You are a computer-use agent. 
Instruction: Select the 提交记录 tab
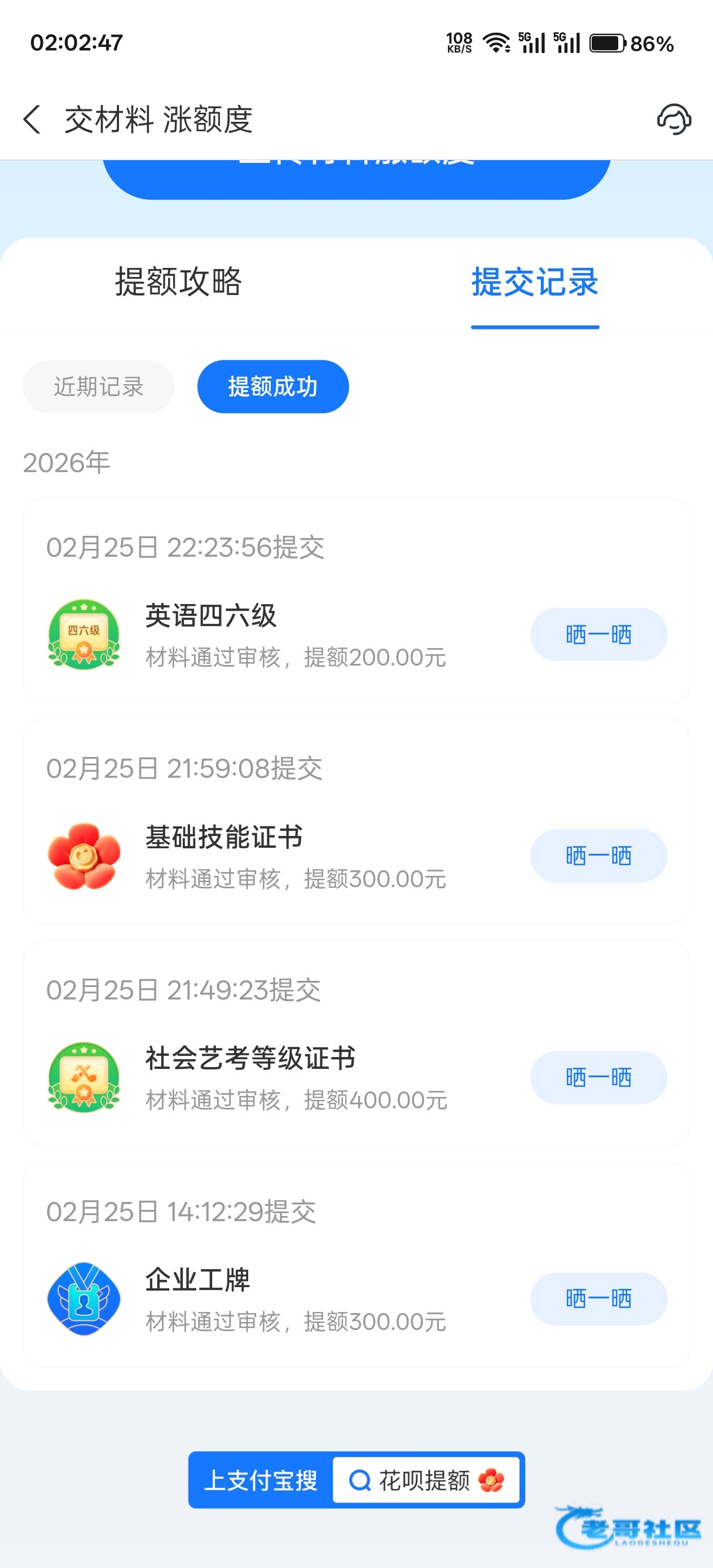(535, 282)
